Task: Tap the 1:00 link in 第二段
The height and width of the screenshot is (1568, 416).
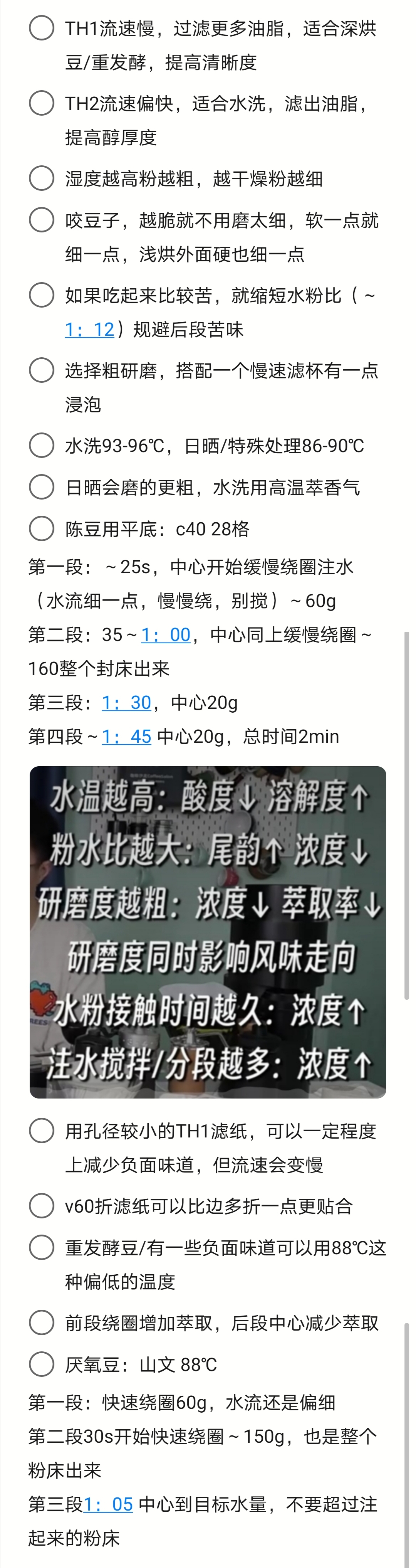Action: click(x=165, y=635)
